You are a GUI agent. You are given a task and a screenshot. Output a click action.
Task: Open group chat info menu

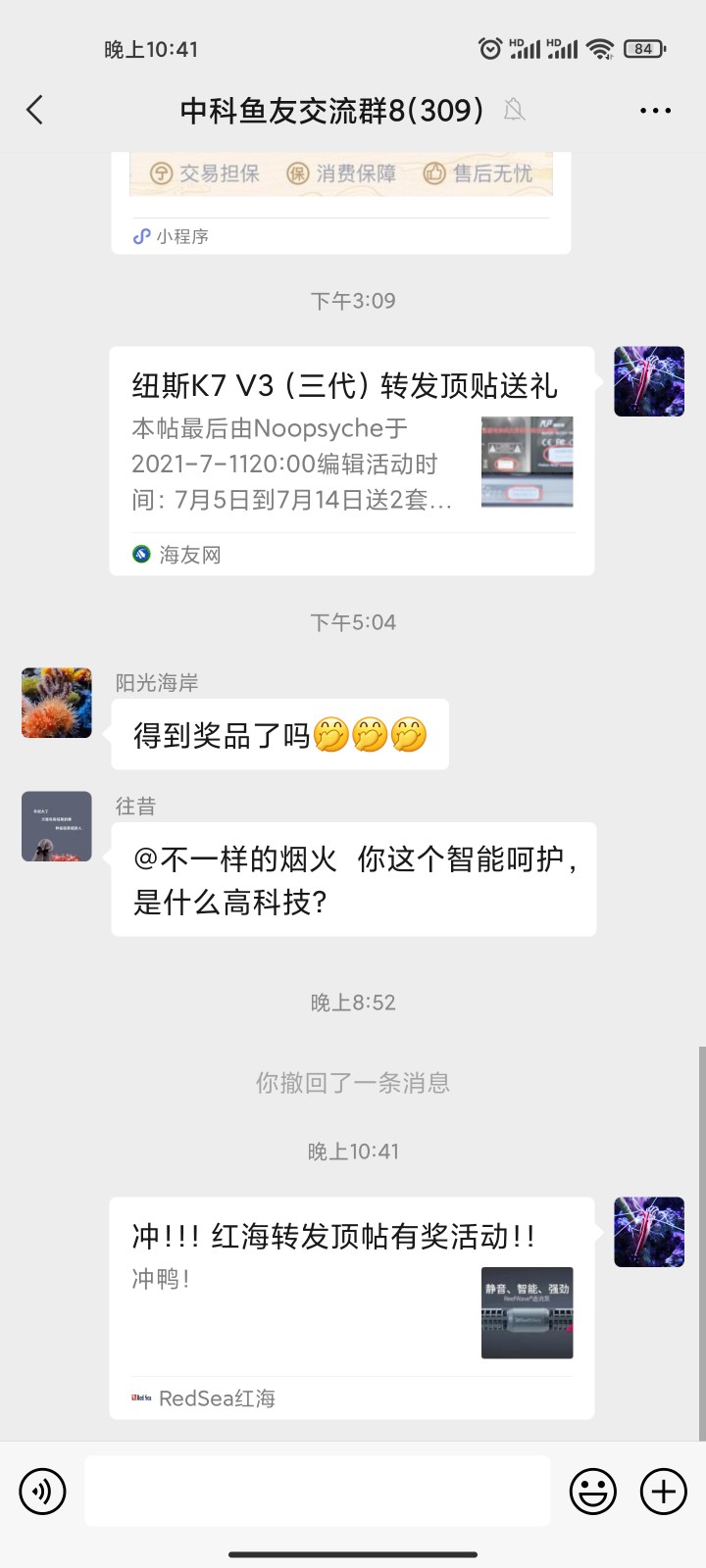pyautogui.click(x=654, y=111)
